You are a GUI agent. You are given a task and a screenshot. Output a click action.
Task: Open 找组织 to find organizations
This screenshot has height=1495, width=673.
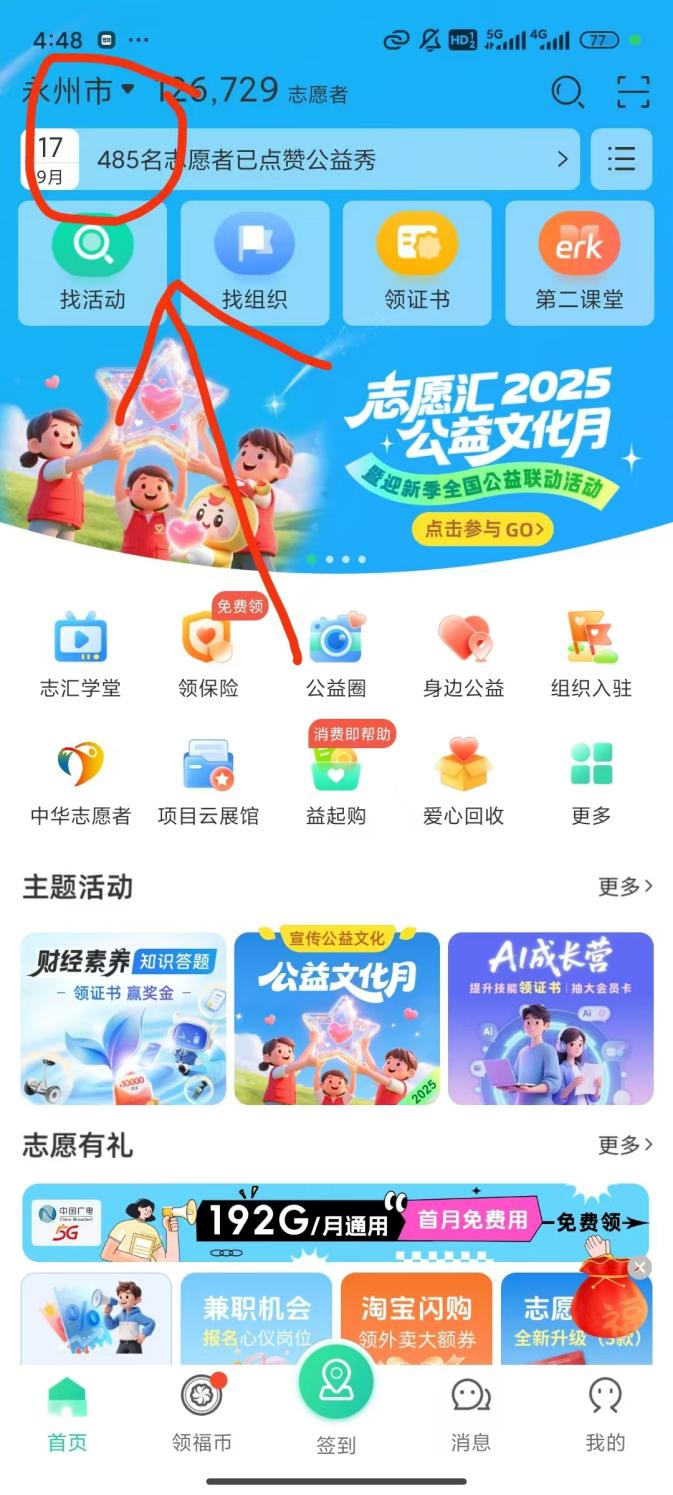(x=254, y=262)
